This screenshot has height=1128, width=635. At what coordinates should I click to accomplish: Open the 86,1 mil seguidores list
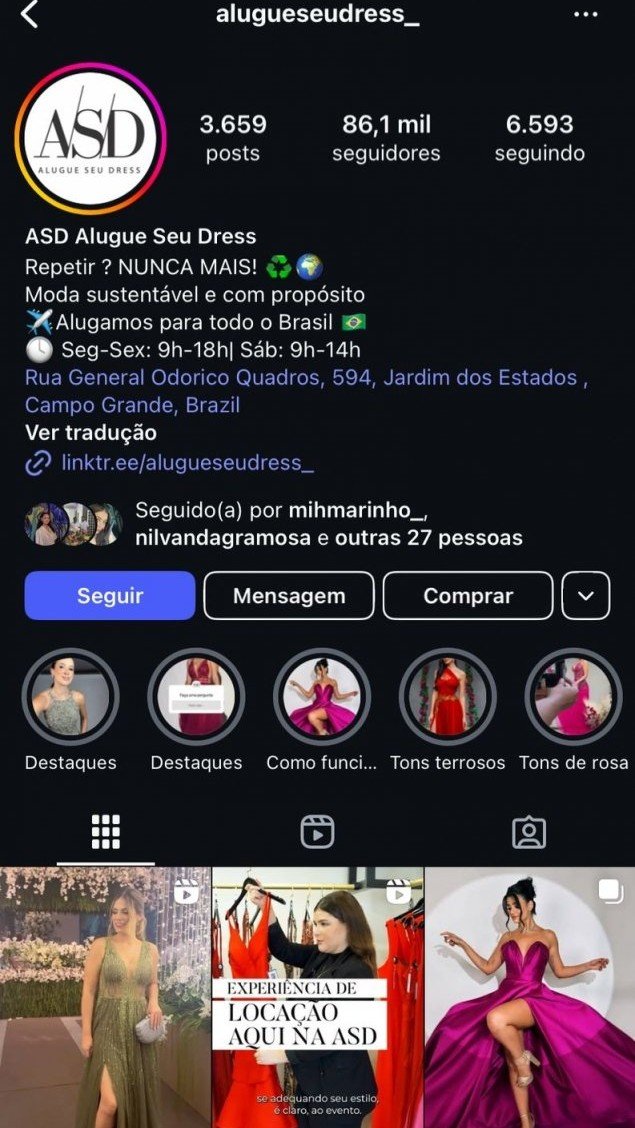[386, 138]
